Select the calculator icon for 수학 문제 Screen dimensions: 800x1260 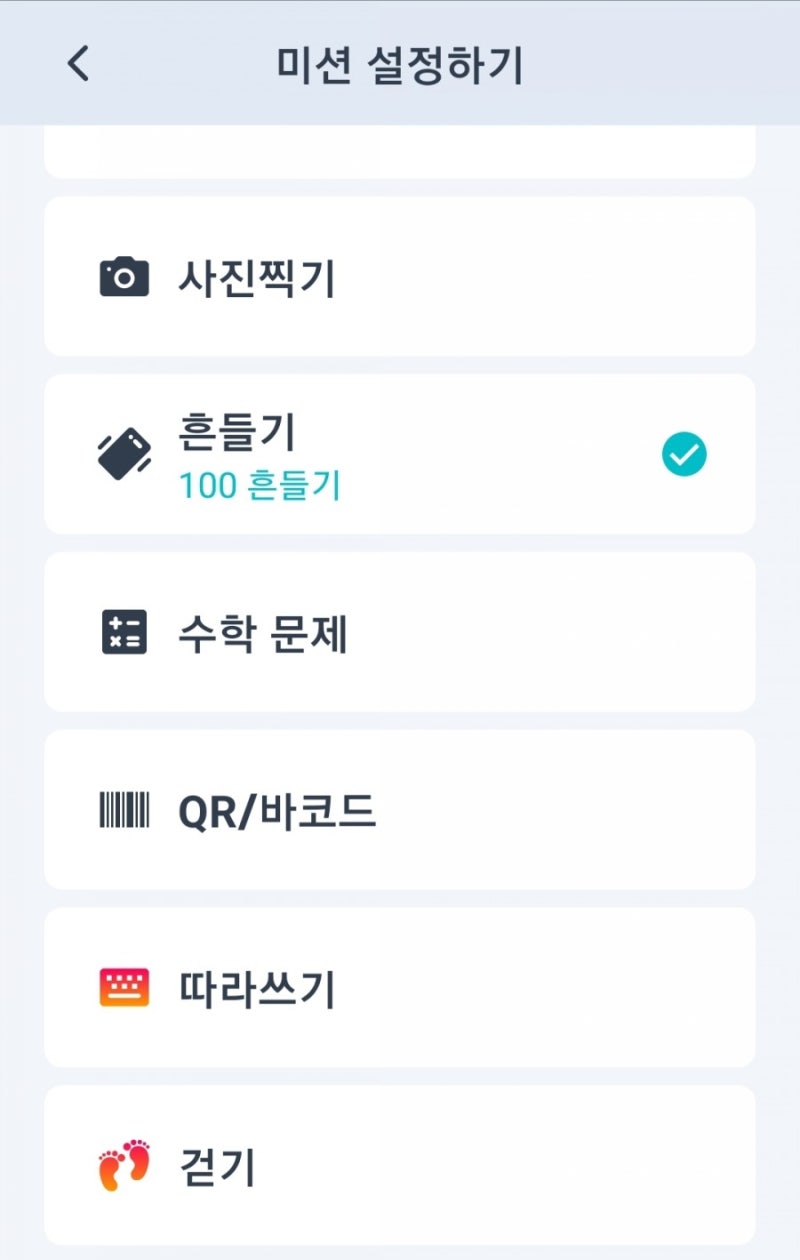[122, 632]
